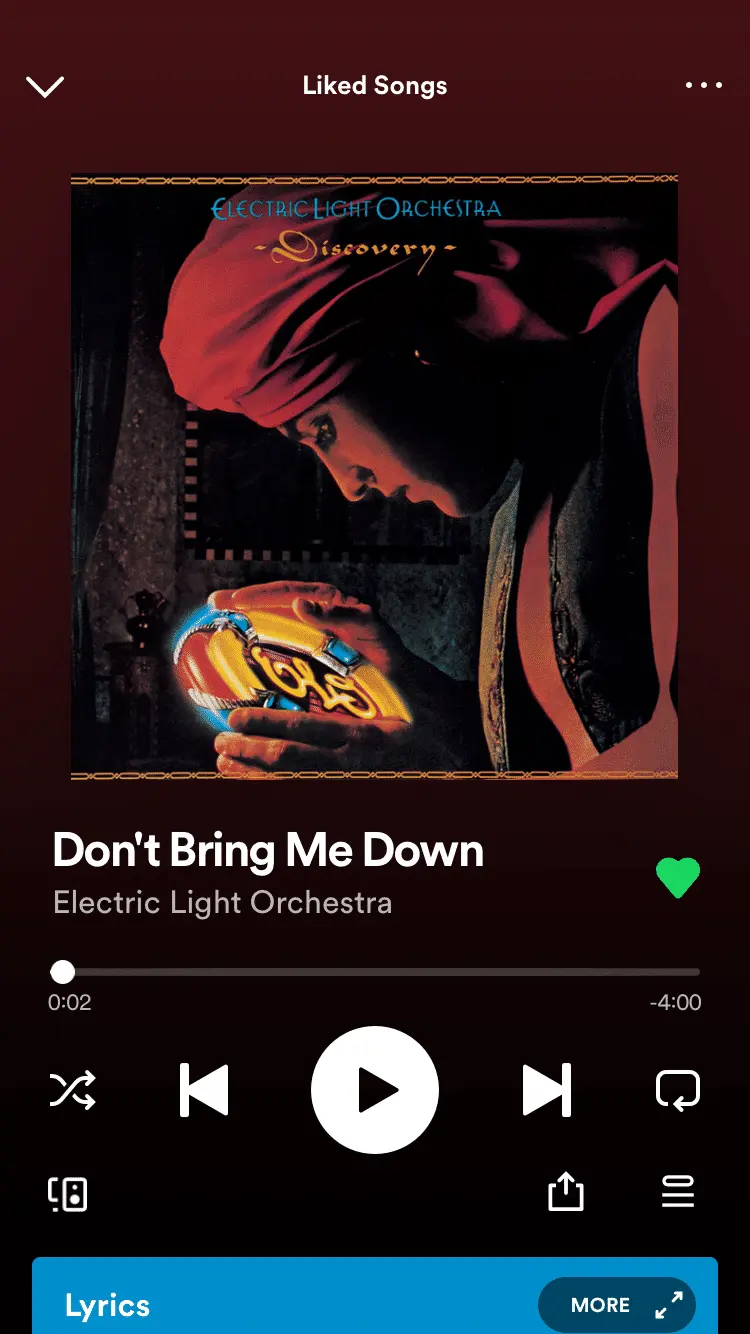Skip to the next track
750x1334 pixels.
click(x=546, y=1090)
